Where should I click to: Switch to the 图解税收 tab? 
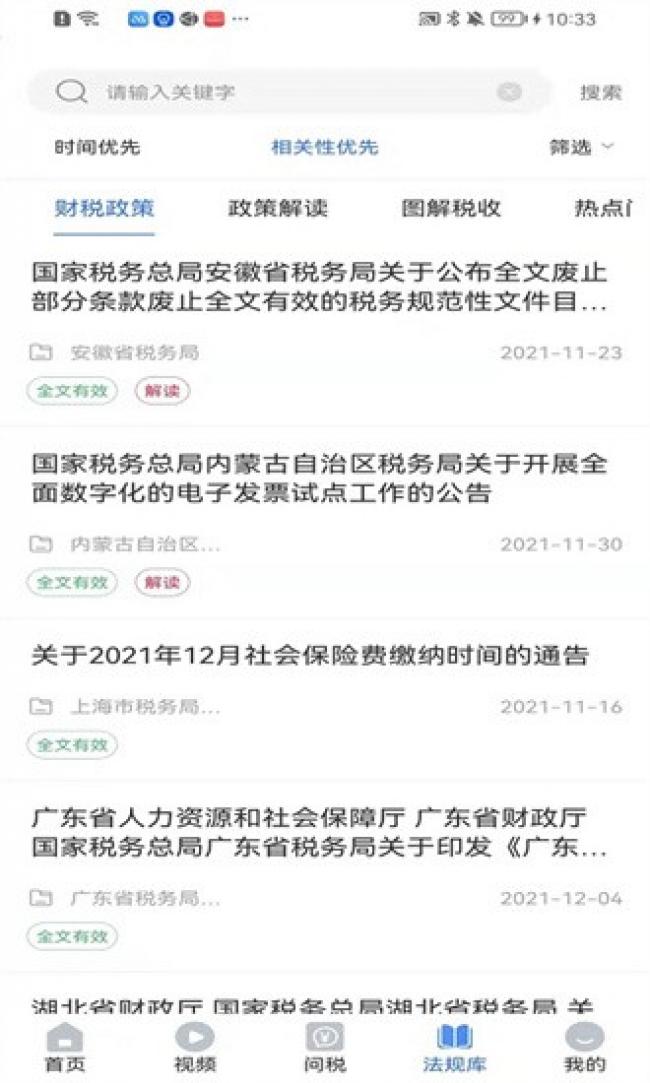451,208
